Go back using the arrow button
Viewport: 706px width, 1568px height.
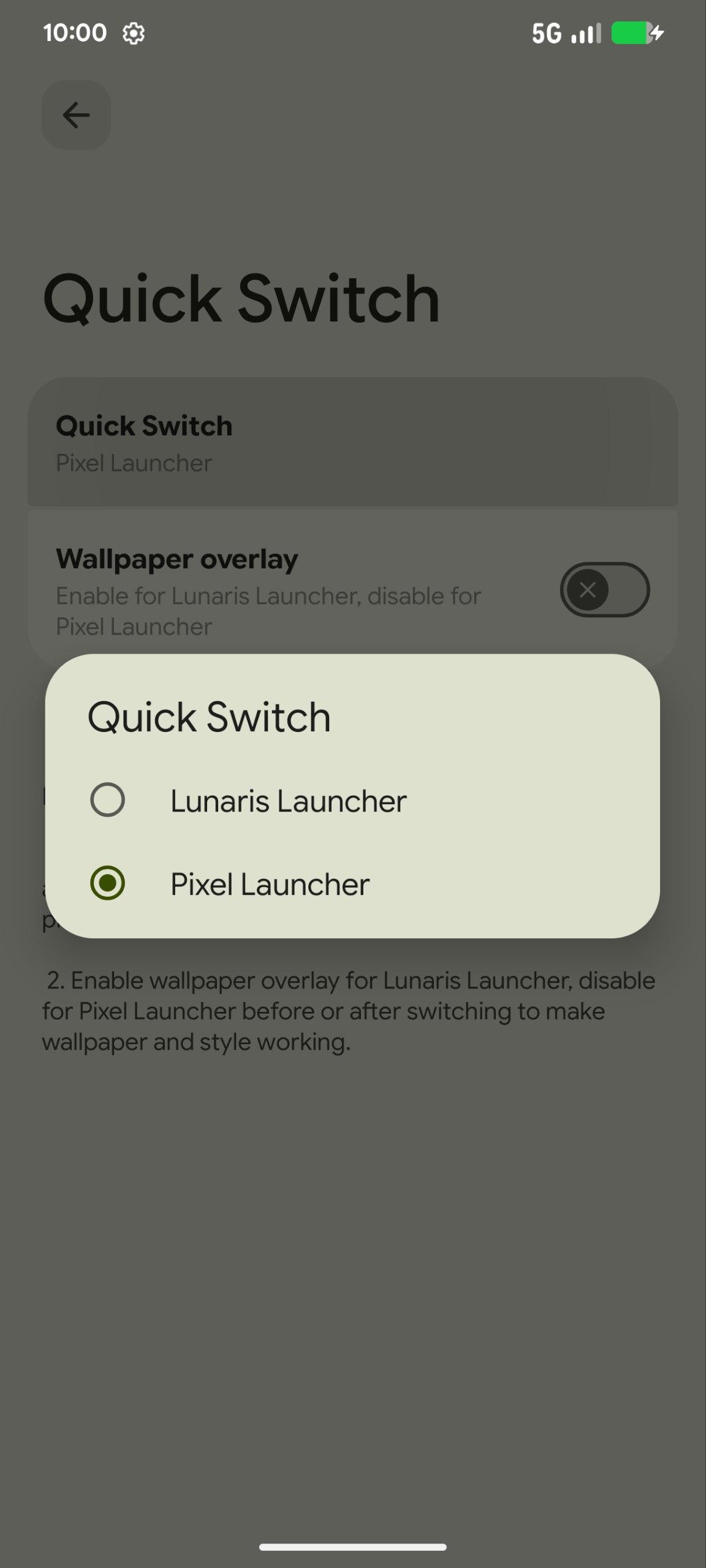tap(76, 115)
